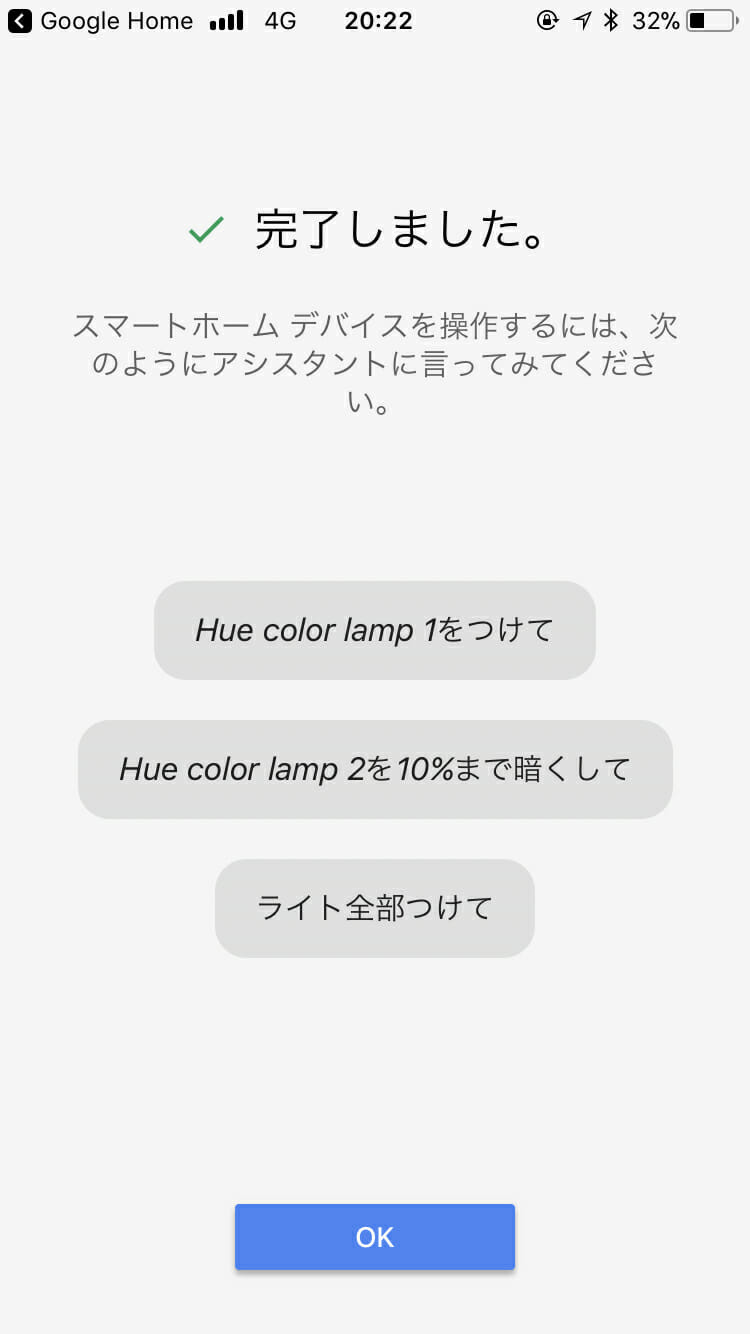Select the 'Hue color lamp 2を10%まで暗くして' chip
Image resolution: width=750 pixels, height=1334 pixels.
click(x=374, y=769)
